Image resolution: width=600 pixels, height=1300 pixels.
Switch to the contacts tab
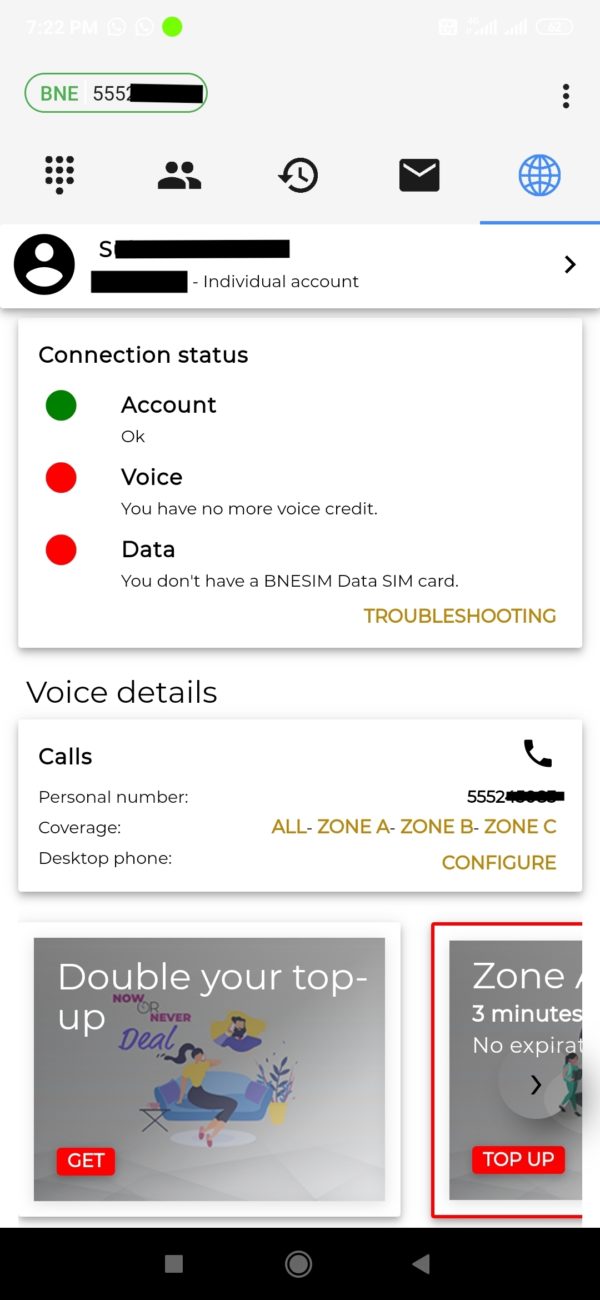coord(180,176)
